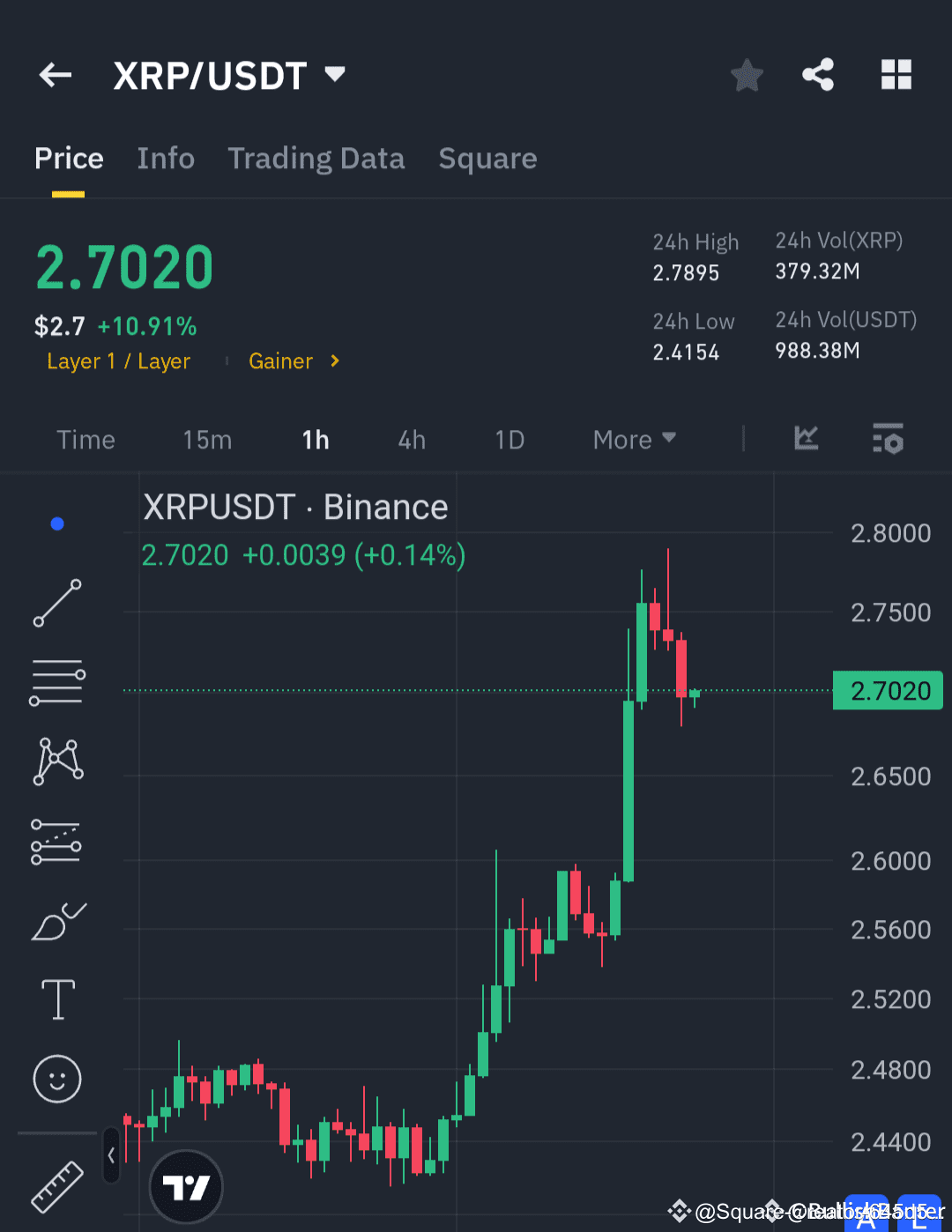952x1232 pixels.
Task: Collapse the drawing tools sidebar
Action: (x=111, y=1154)
